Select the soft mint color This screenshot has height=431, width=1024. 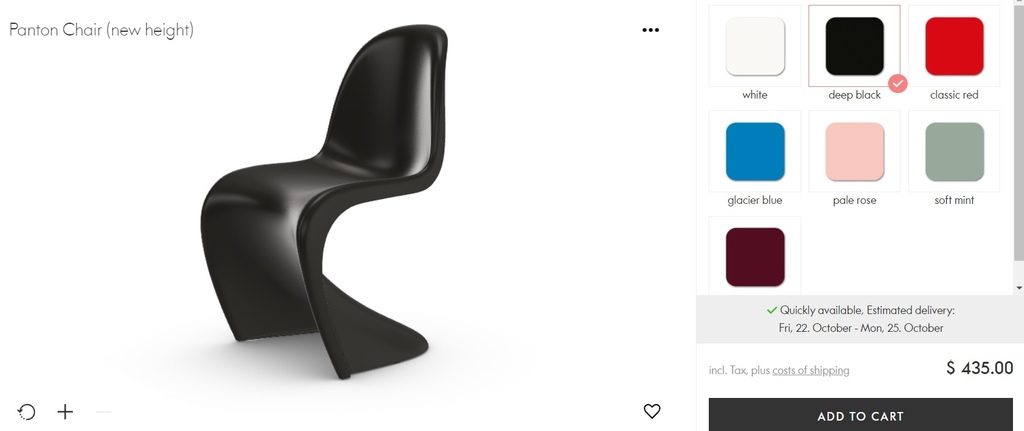point(954,152)
